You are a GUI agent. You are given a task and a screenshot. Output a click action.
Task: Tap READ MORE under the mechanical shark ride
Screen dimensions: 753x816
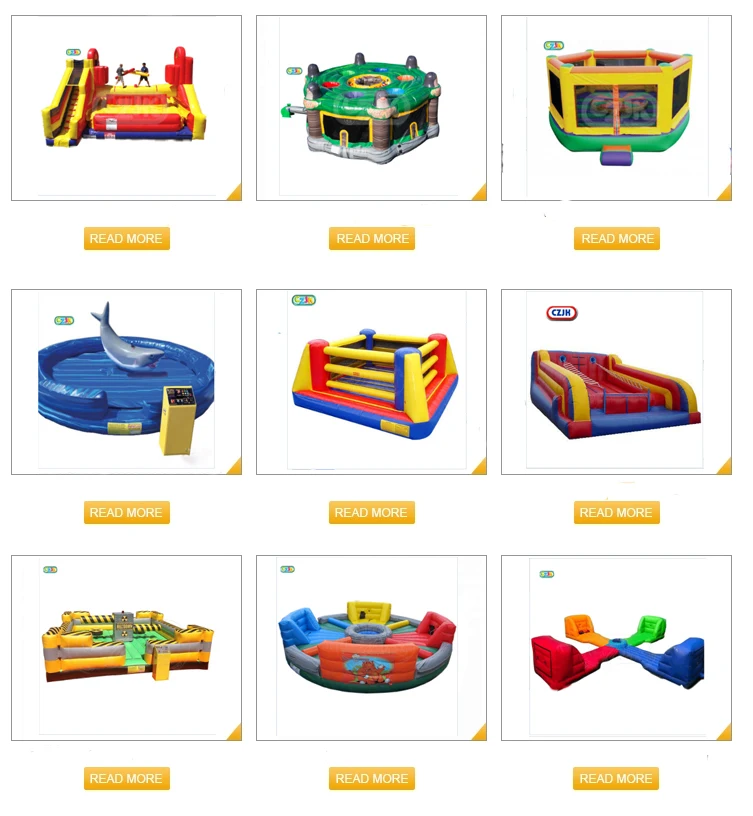(126, 513)
